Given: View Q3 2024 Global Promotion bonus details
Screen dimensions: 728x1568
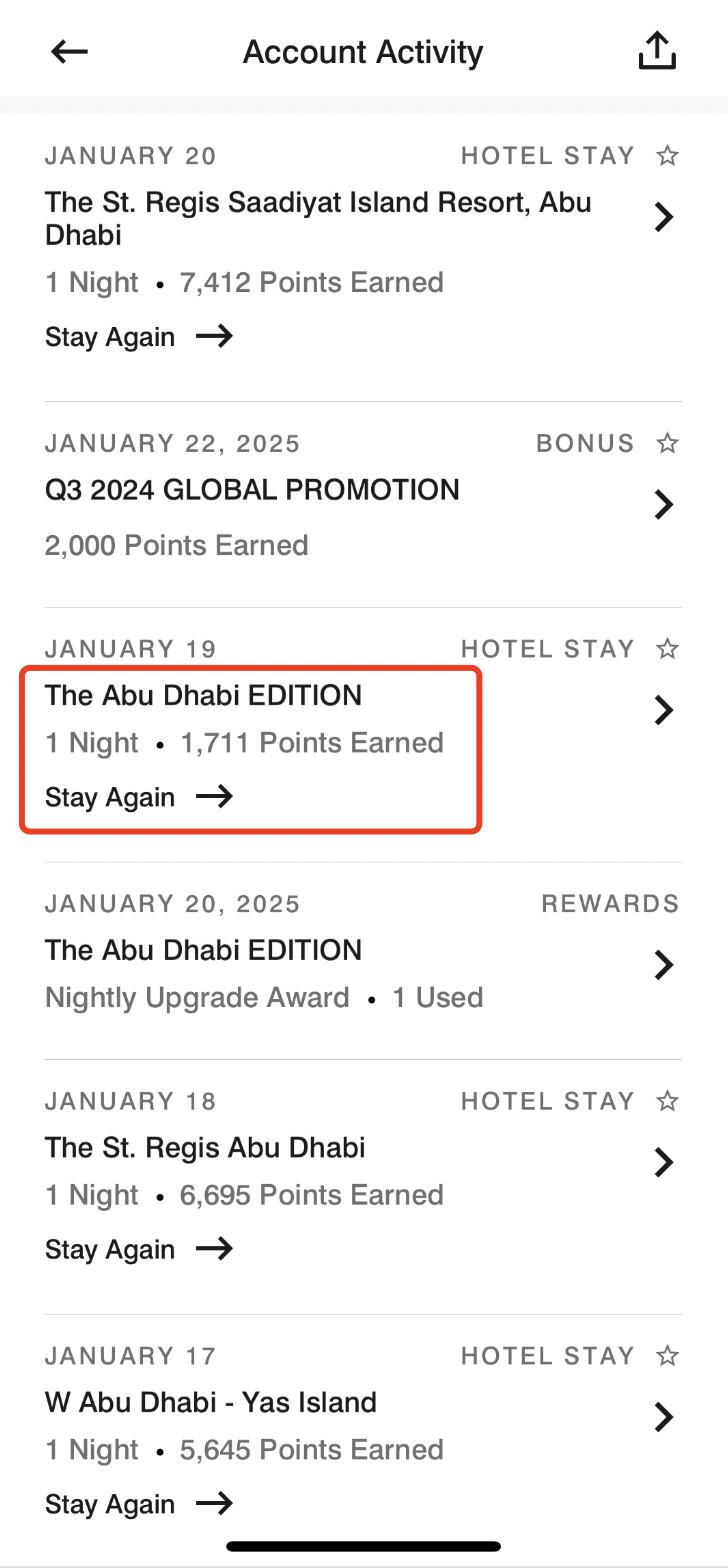Looking at the screenshot, I should point(663,505).
